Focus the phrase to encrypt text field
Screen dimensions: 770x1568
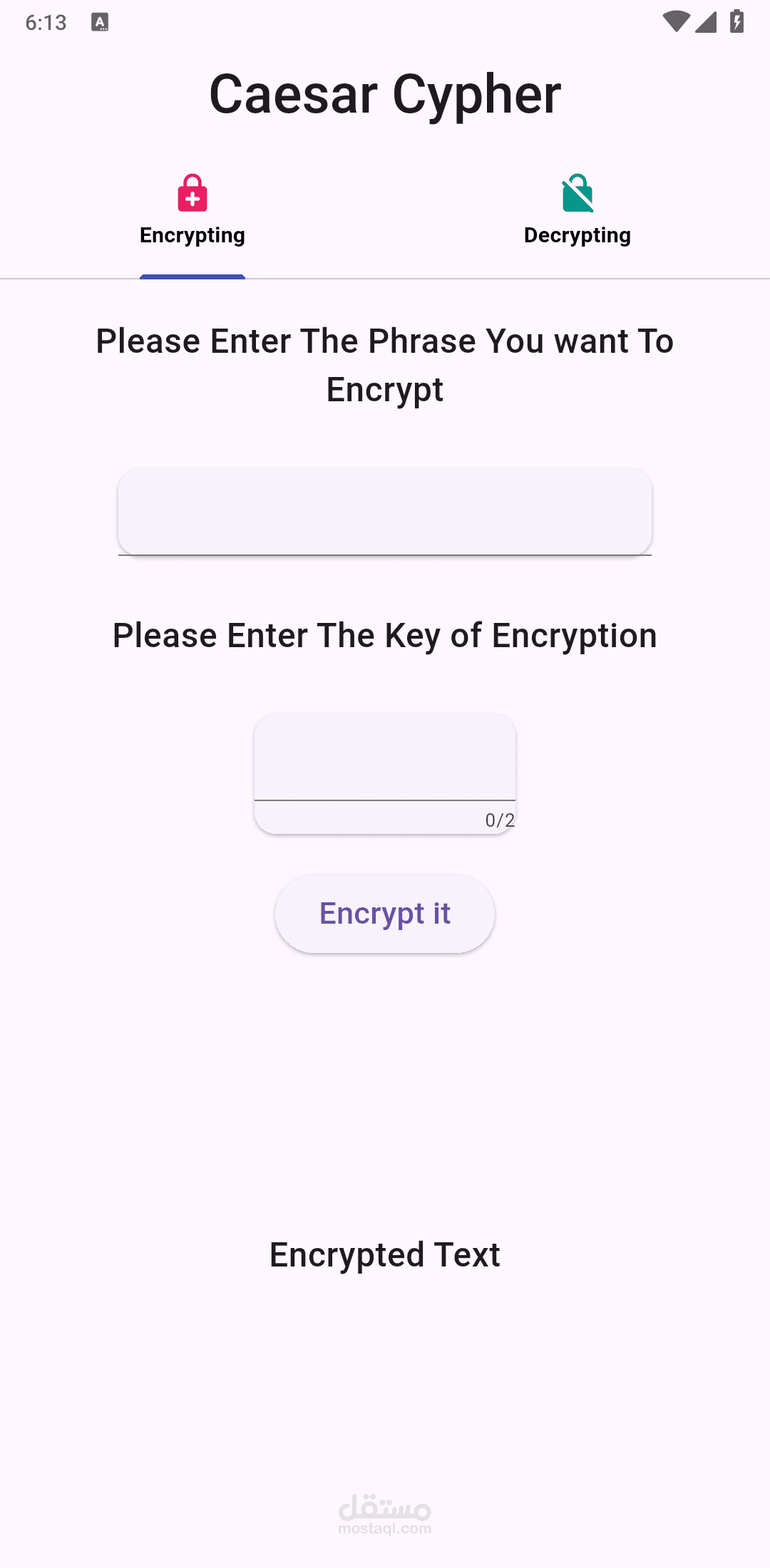385,512
